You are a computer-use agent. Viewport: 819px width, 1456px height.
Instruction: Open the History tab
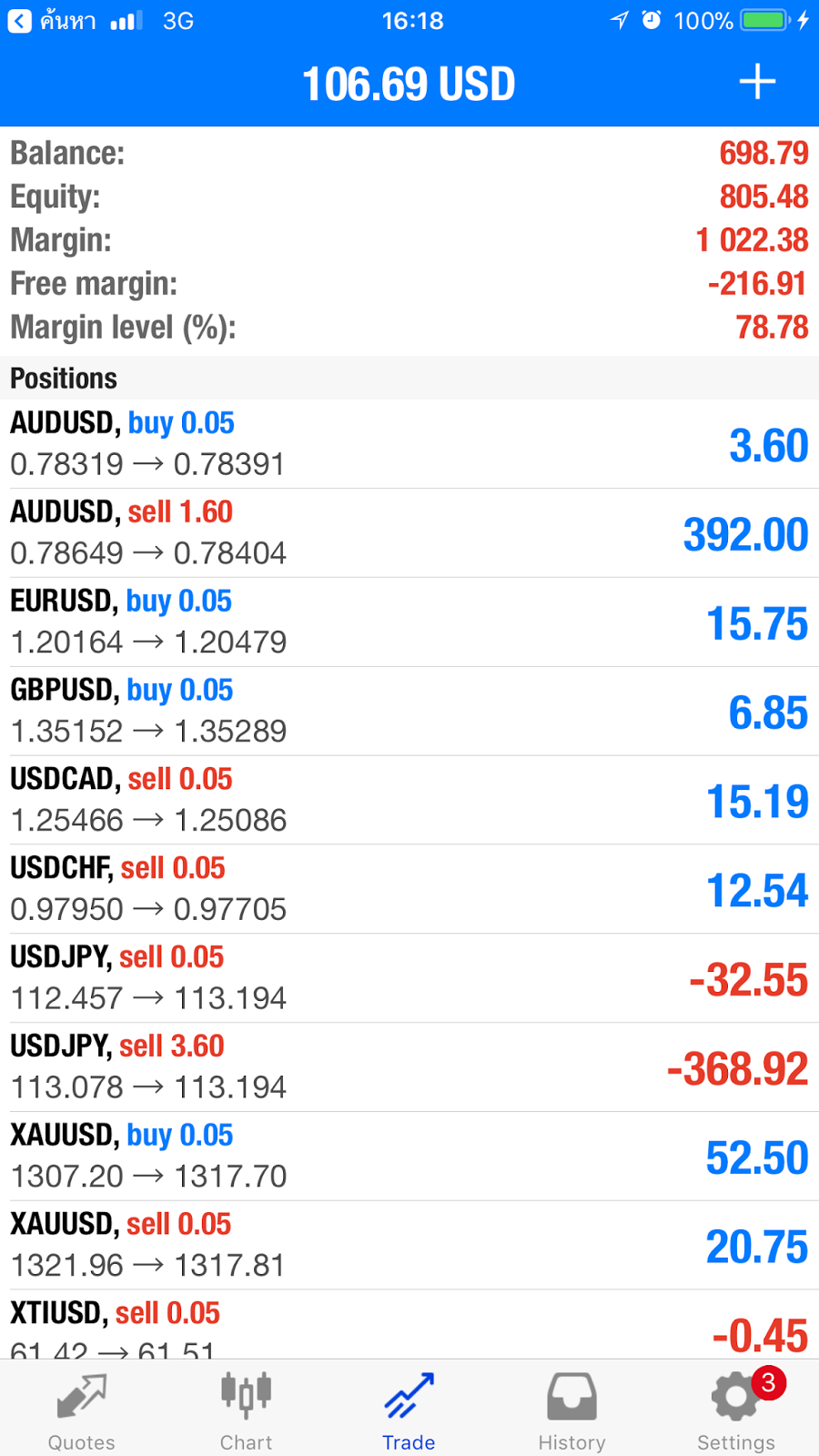click(x=571, y=1409)
